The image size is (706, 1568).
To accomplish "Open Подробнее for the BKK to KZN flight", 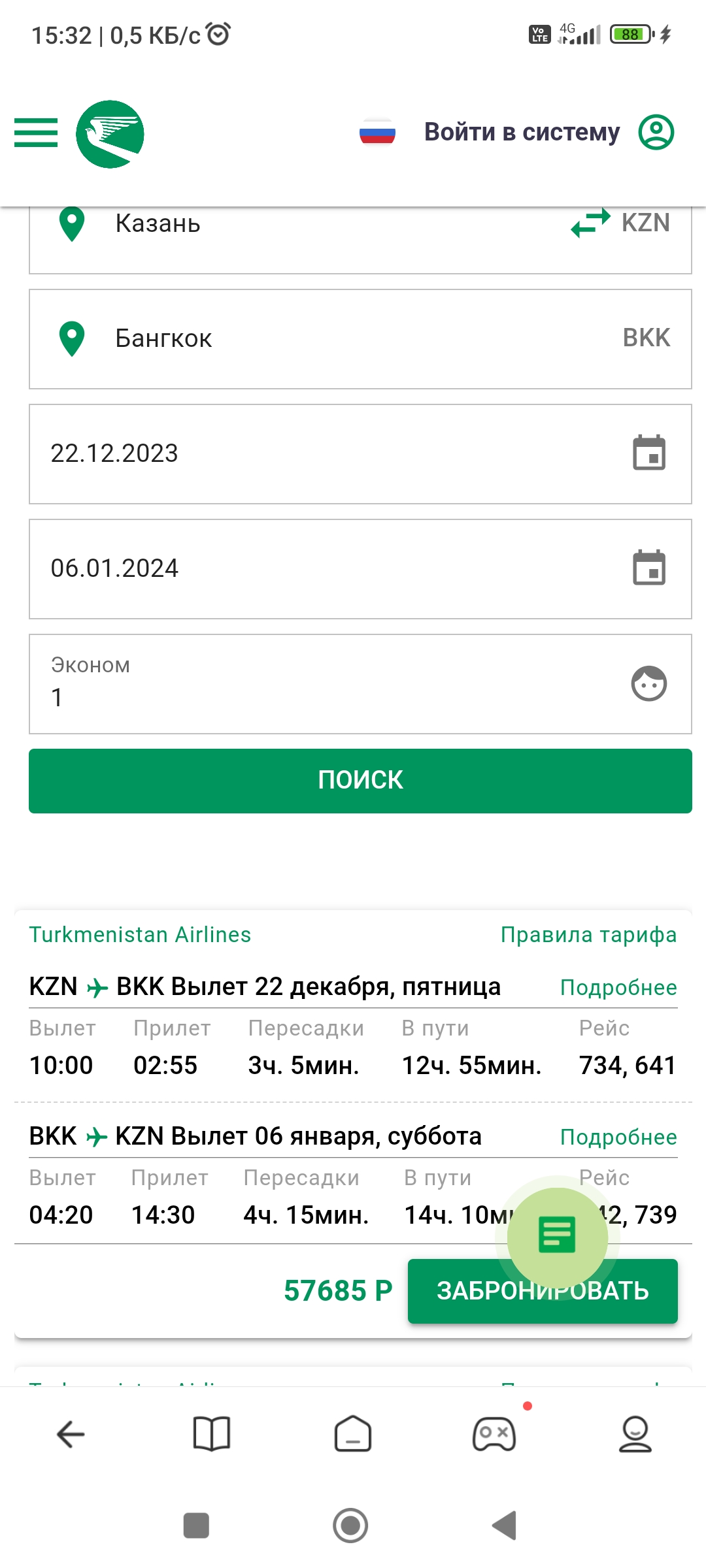I will [x=618, y=1137].
